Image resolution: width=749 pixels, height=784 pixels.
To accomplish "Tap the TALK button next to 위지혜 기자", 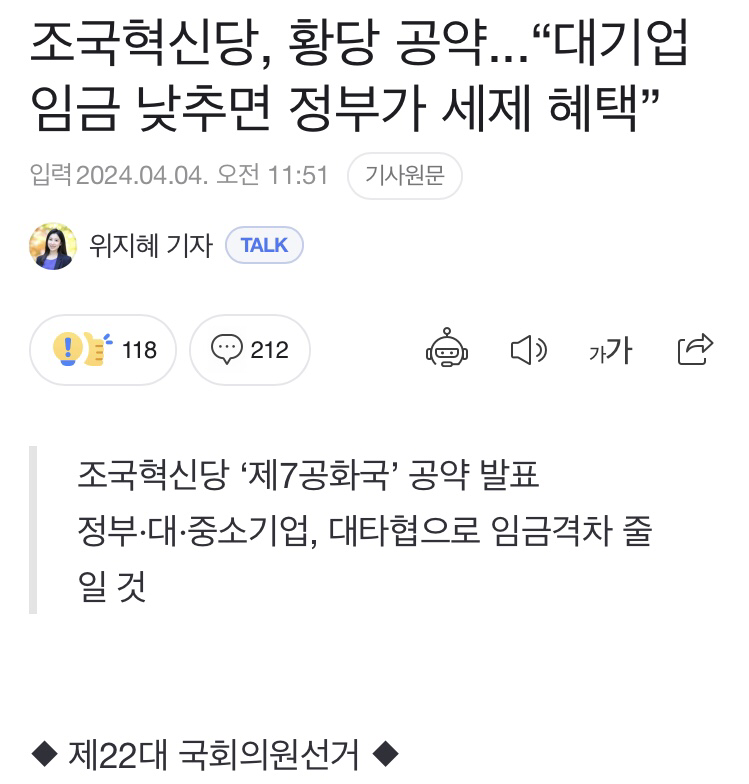I will pyautogui.click(x=264, y=245).
